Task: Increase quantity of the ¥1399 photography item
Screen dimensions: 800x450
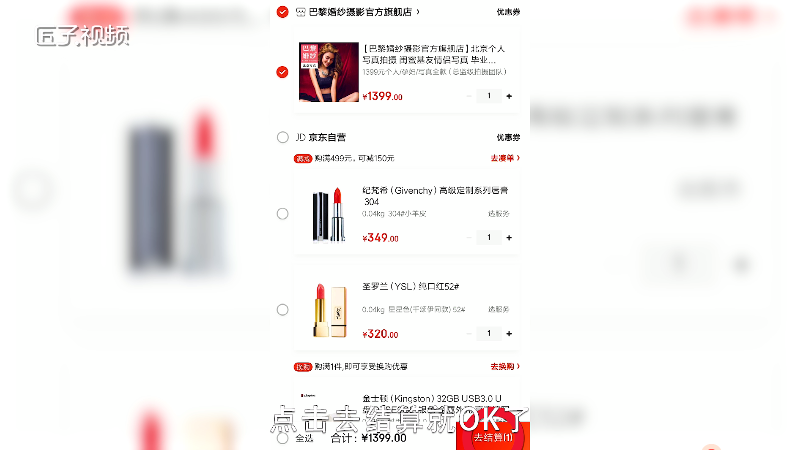Action: click(x=509, y=96)
